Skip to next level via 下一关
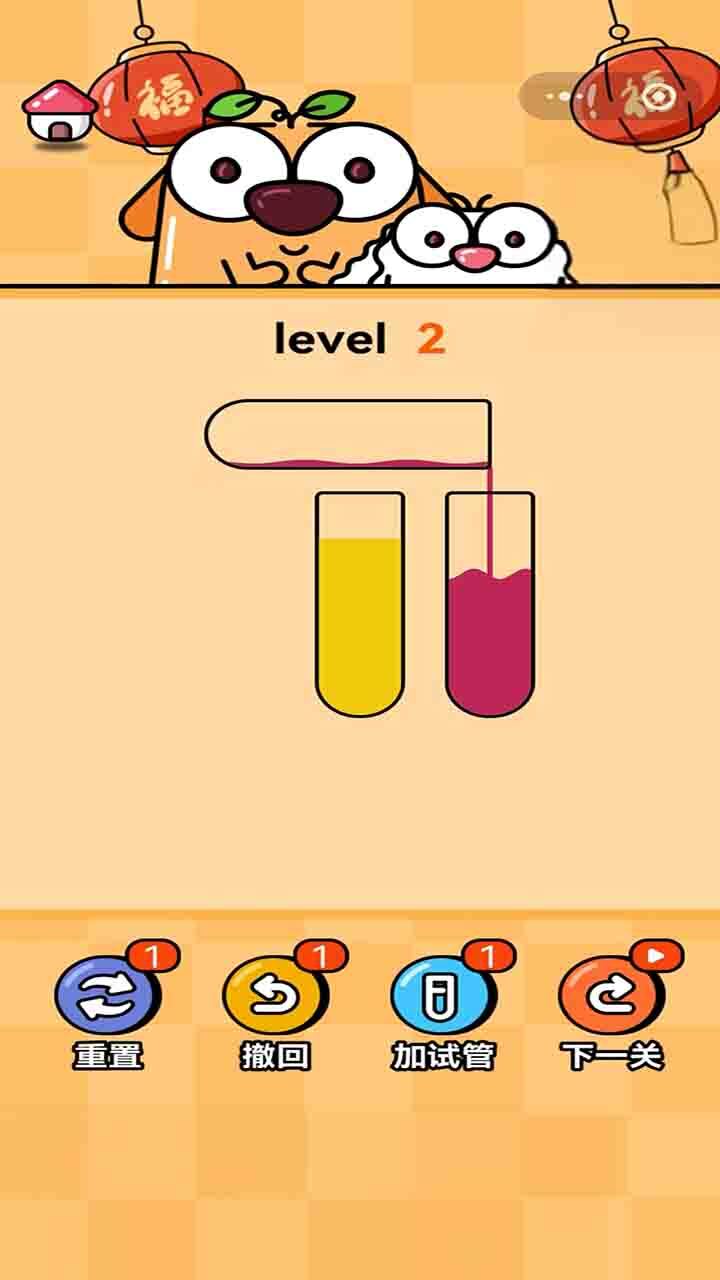Screen dimensions: 720x1280 coord(612,996)
